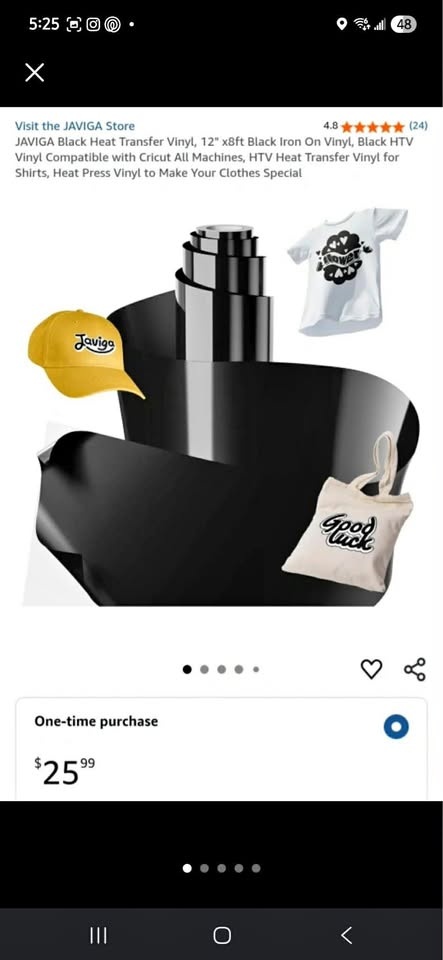Select the One-time purchase radio option
Image resolution: width=443 pixels, height=960 pixels.
(x=396, y=727)
